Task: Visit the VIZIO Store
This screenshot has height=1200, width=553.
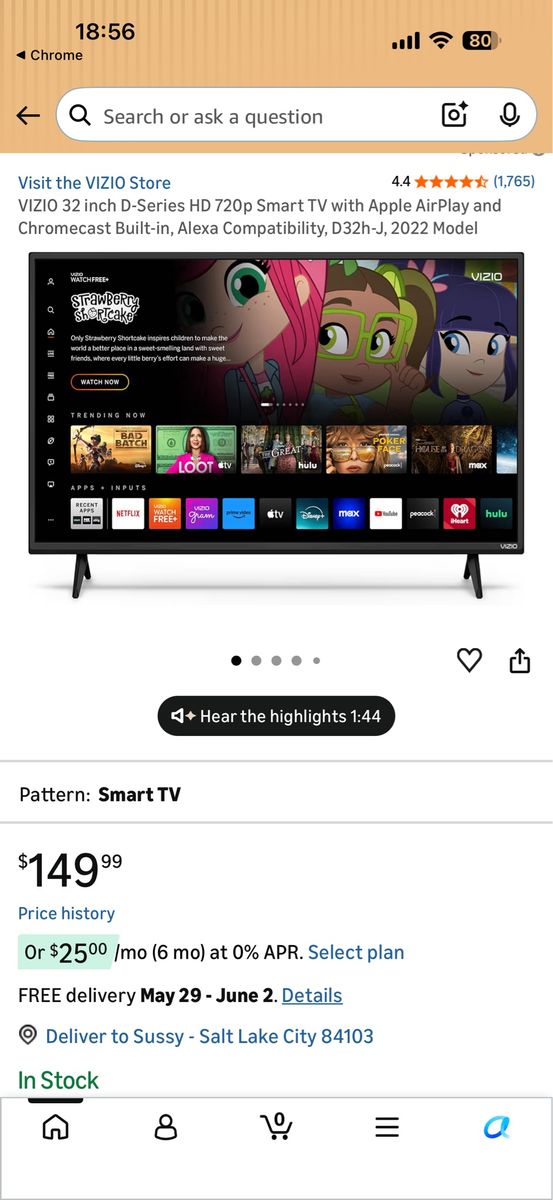Action: [94, 182]
